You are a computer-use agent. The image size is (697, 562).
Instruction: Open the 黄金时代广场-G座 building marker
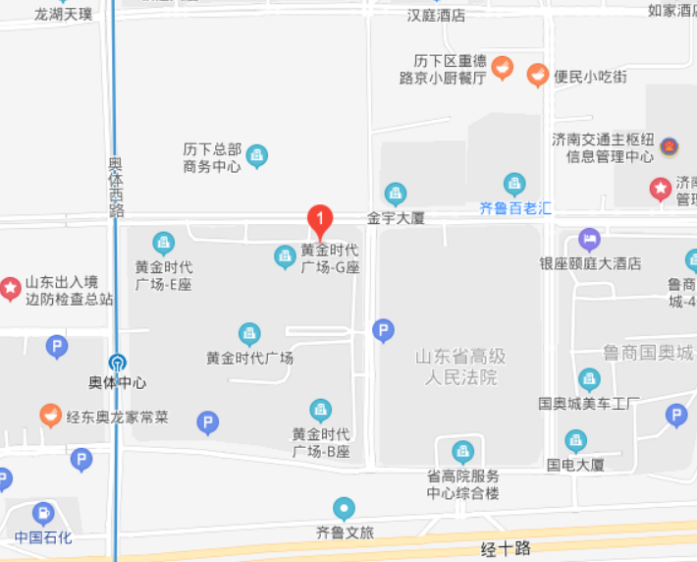285,257
